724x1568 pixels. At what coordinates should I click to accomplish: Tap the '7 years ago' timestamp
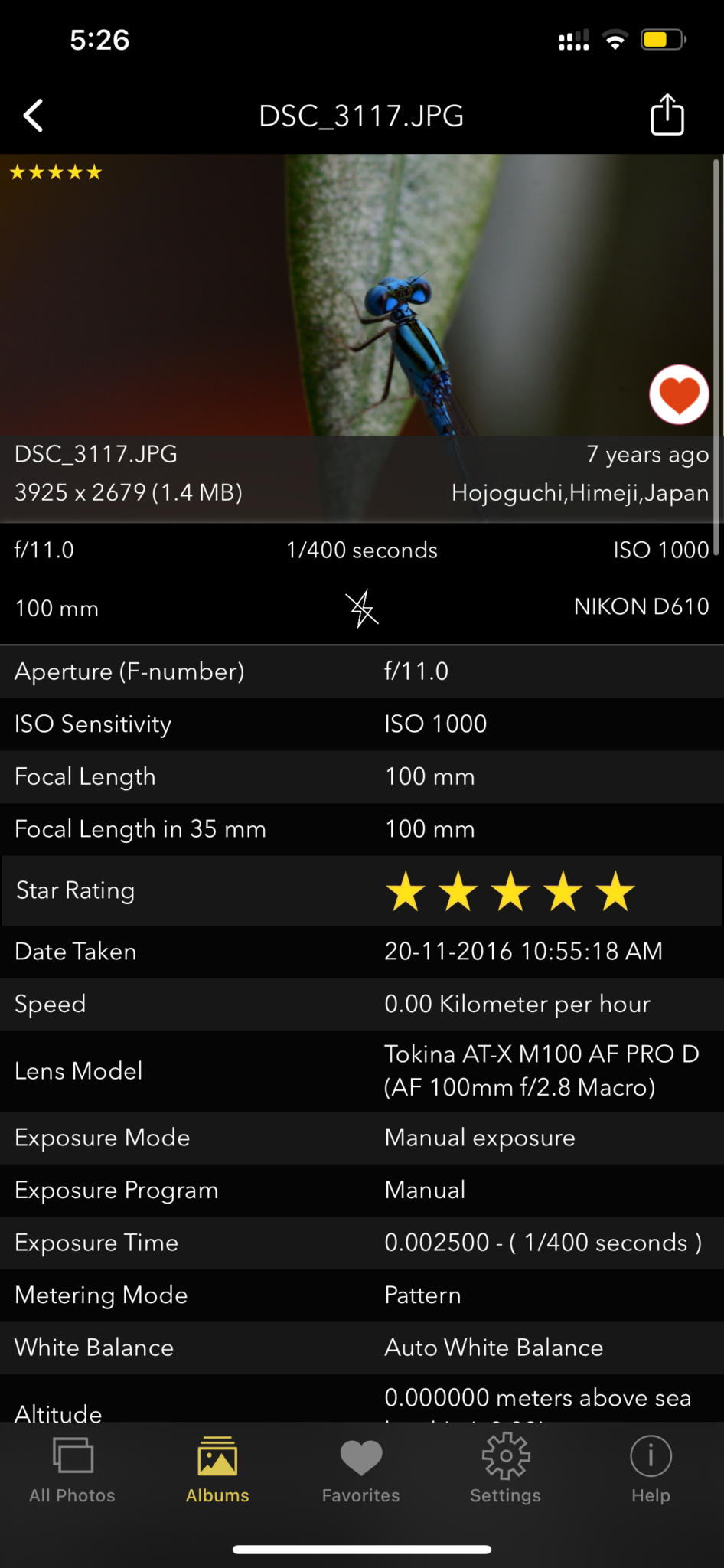tap(647, 453)
